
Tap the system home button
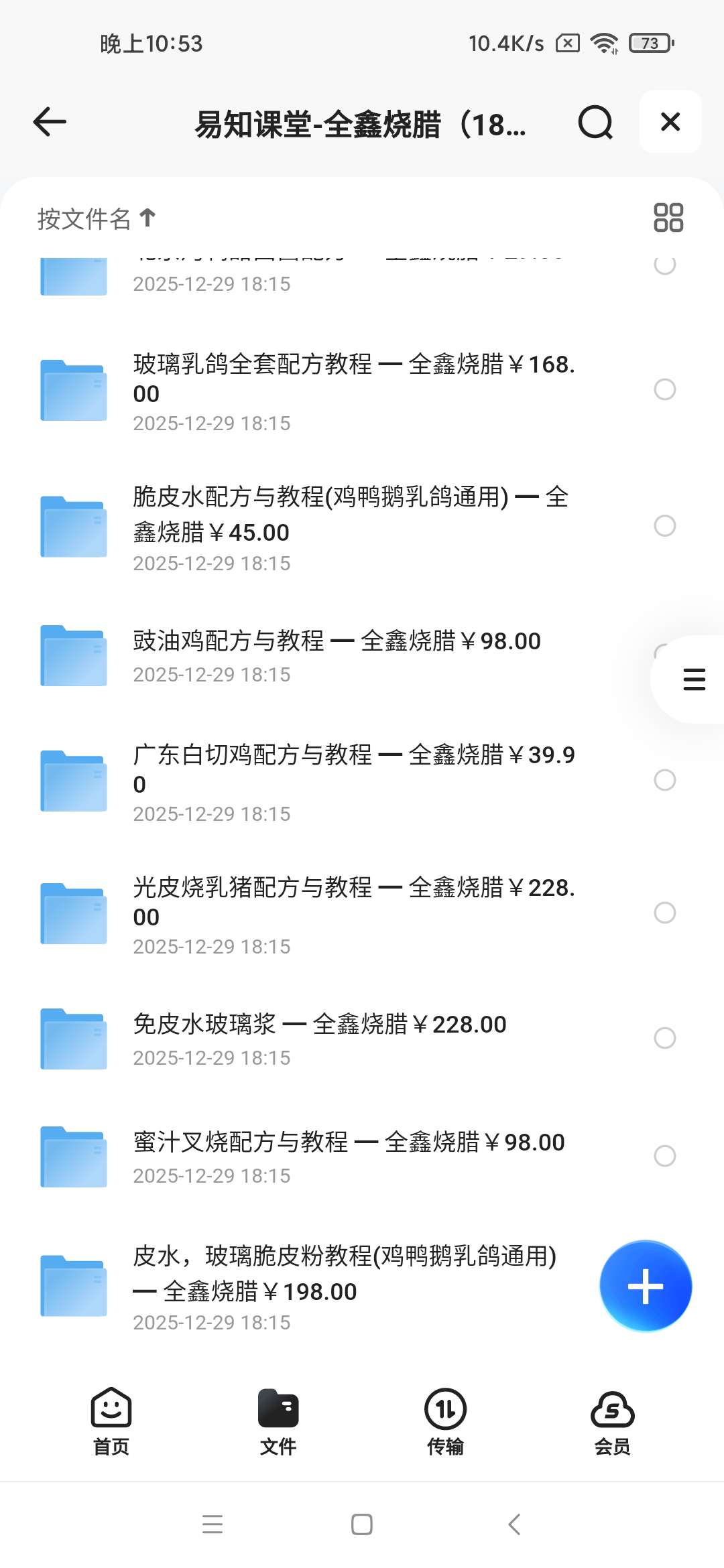coord(362,1524)
